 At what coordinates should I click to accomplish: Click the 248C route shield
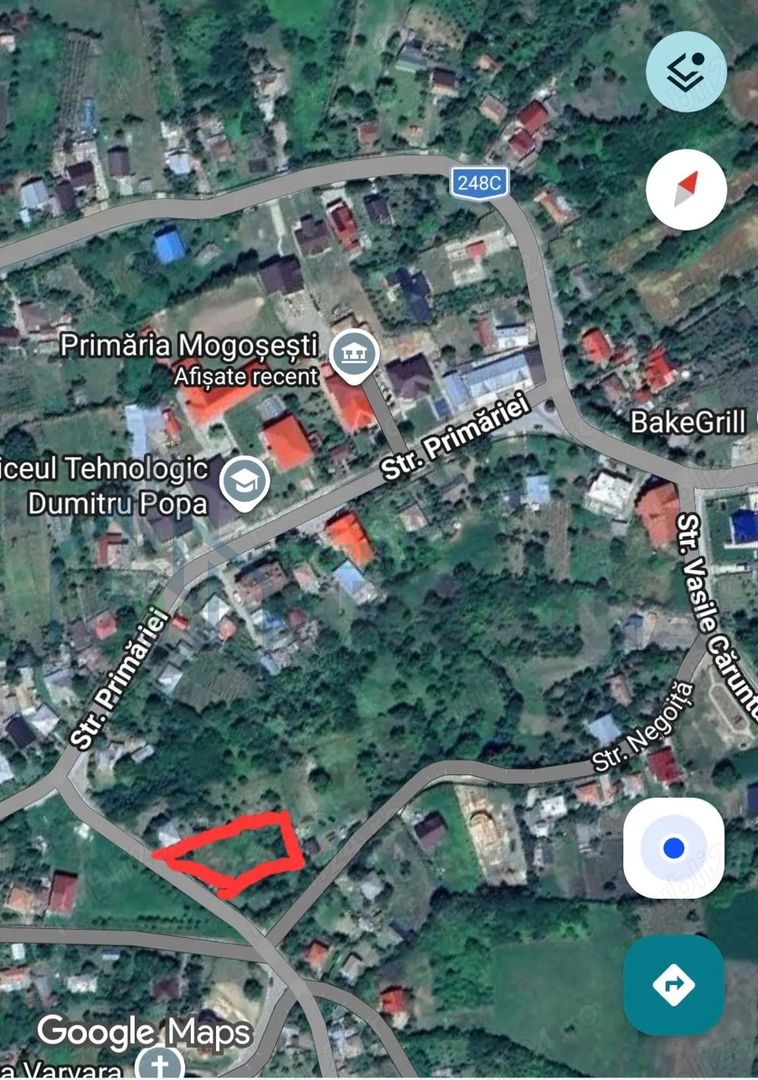478,183
